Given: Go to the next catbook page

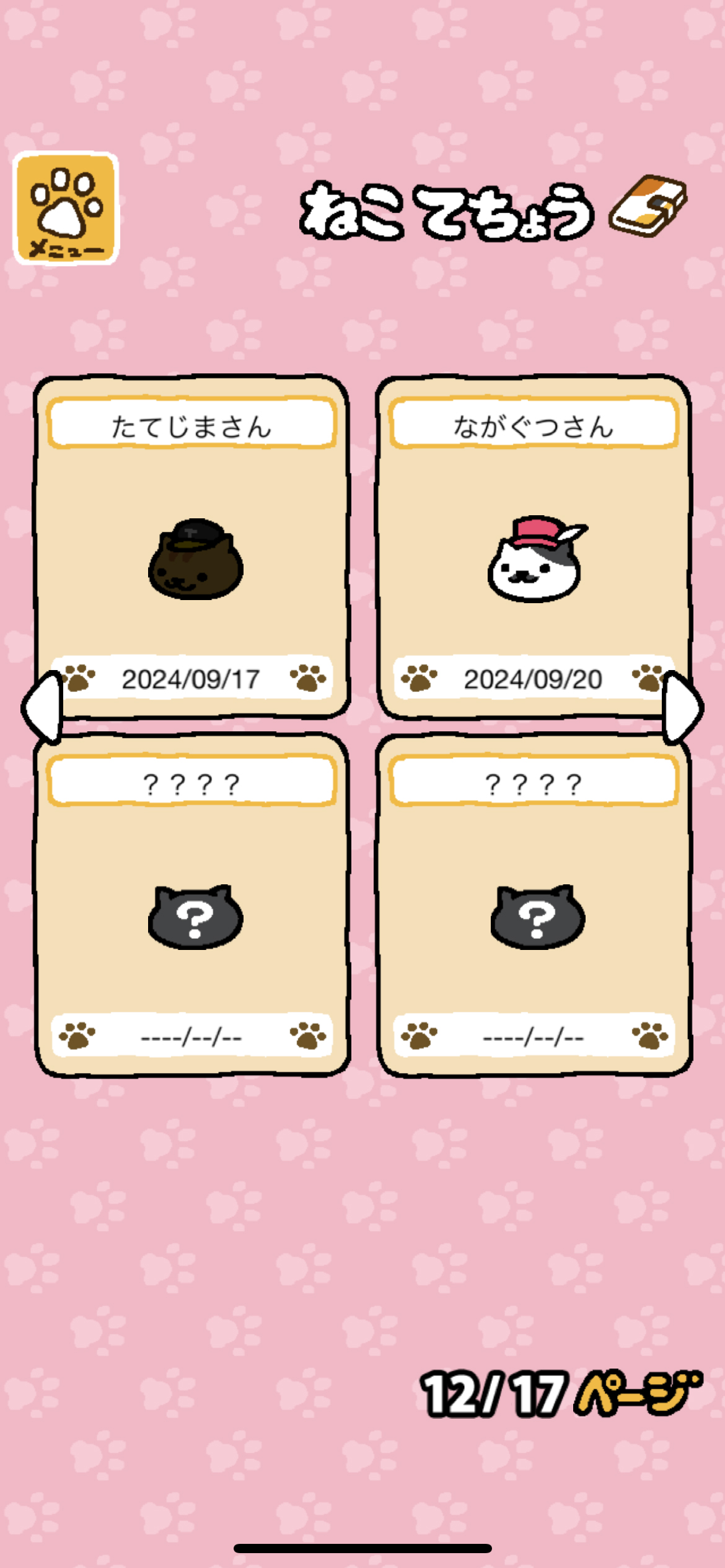Looking at the screenshot, I should pyautogui.click(x=683, y=707).
